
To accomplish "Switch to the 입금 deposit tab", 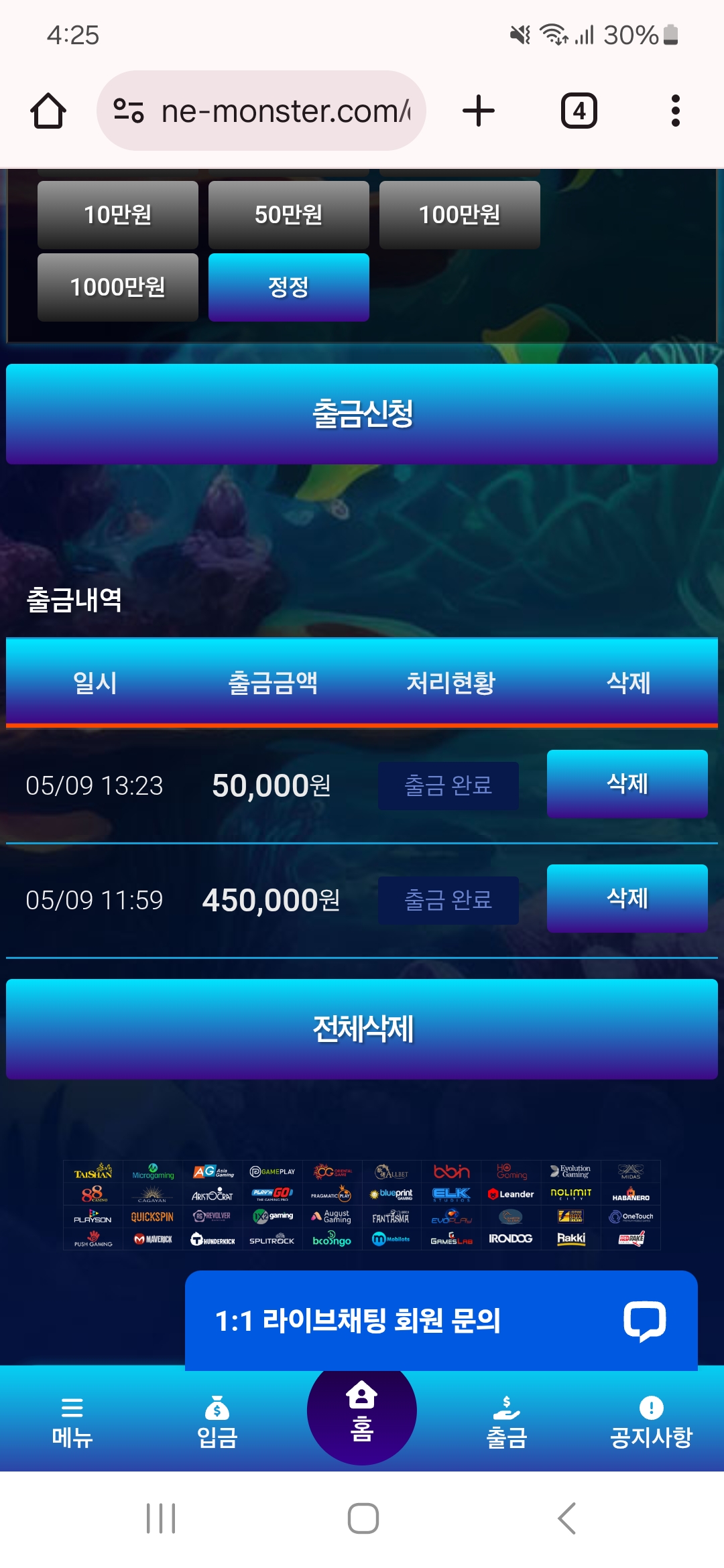I will coord(217,1422).
